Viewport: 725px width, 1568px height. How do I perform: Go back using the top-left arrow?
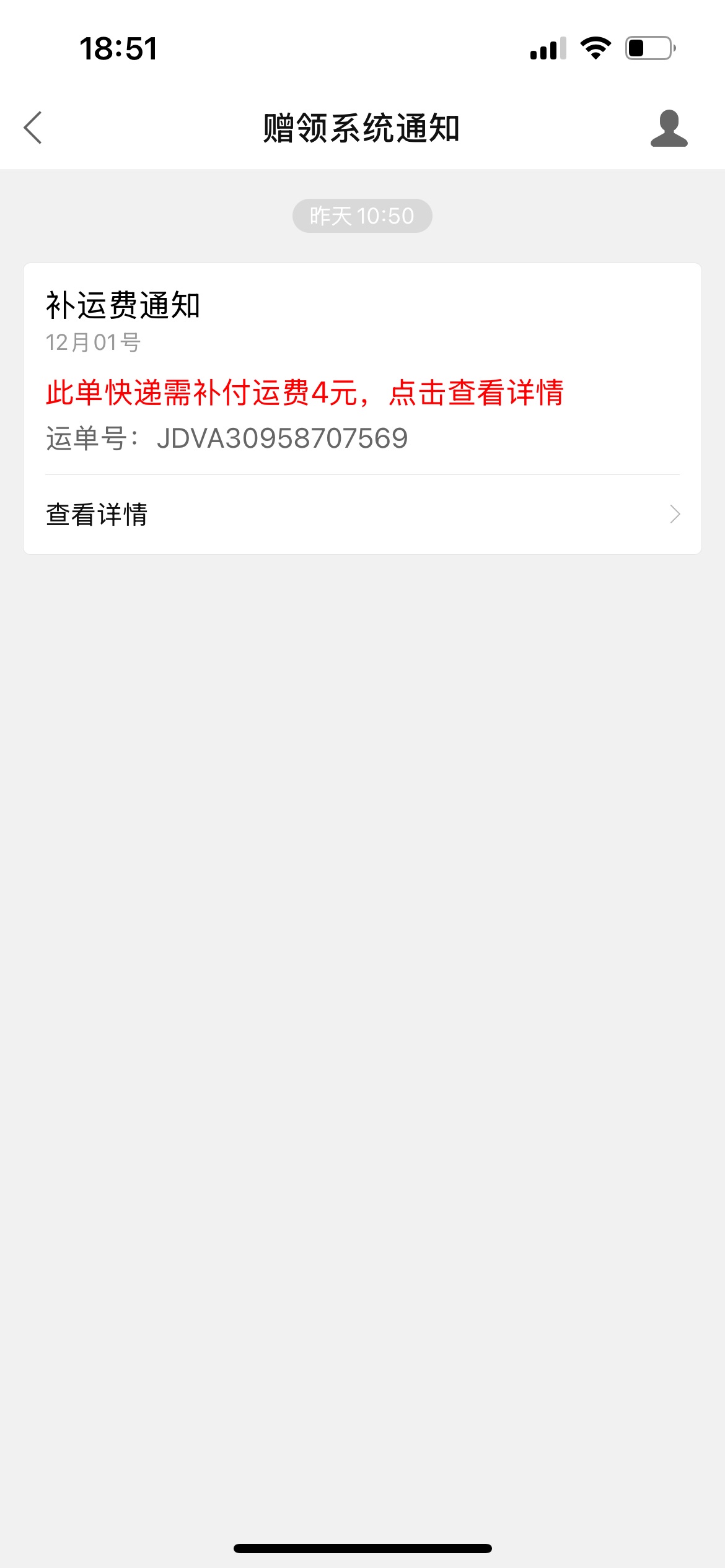point(33,128)
